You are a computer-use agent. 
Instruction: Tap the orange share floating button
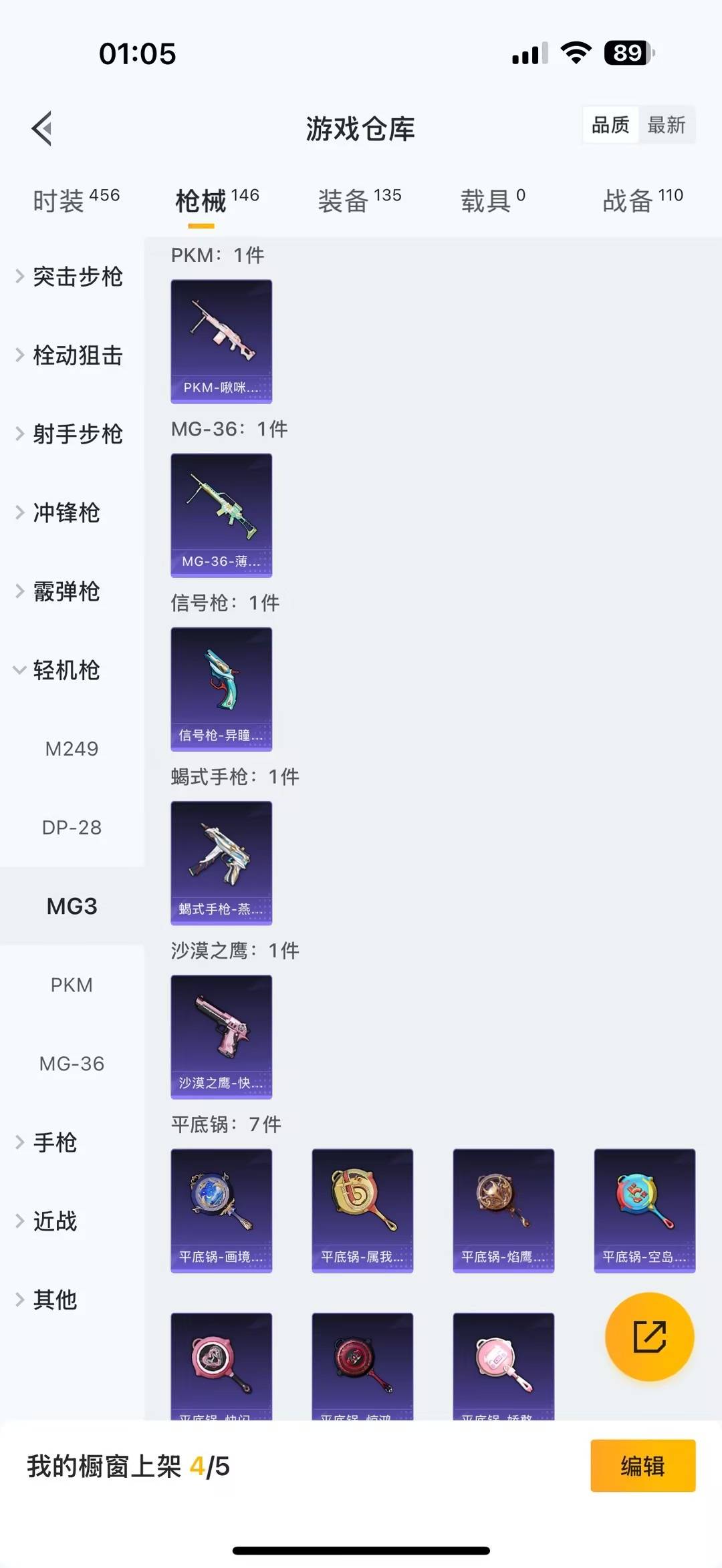coord(649,1336)
